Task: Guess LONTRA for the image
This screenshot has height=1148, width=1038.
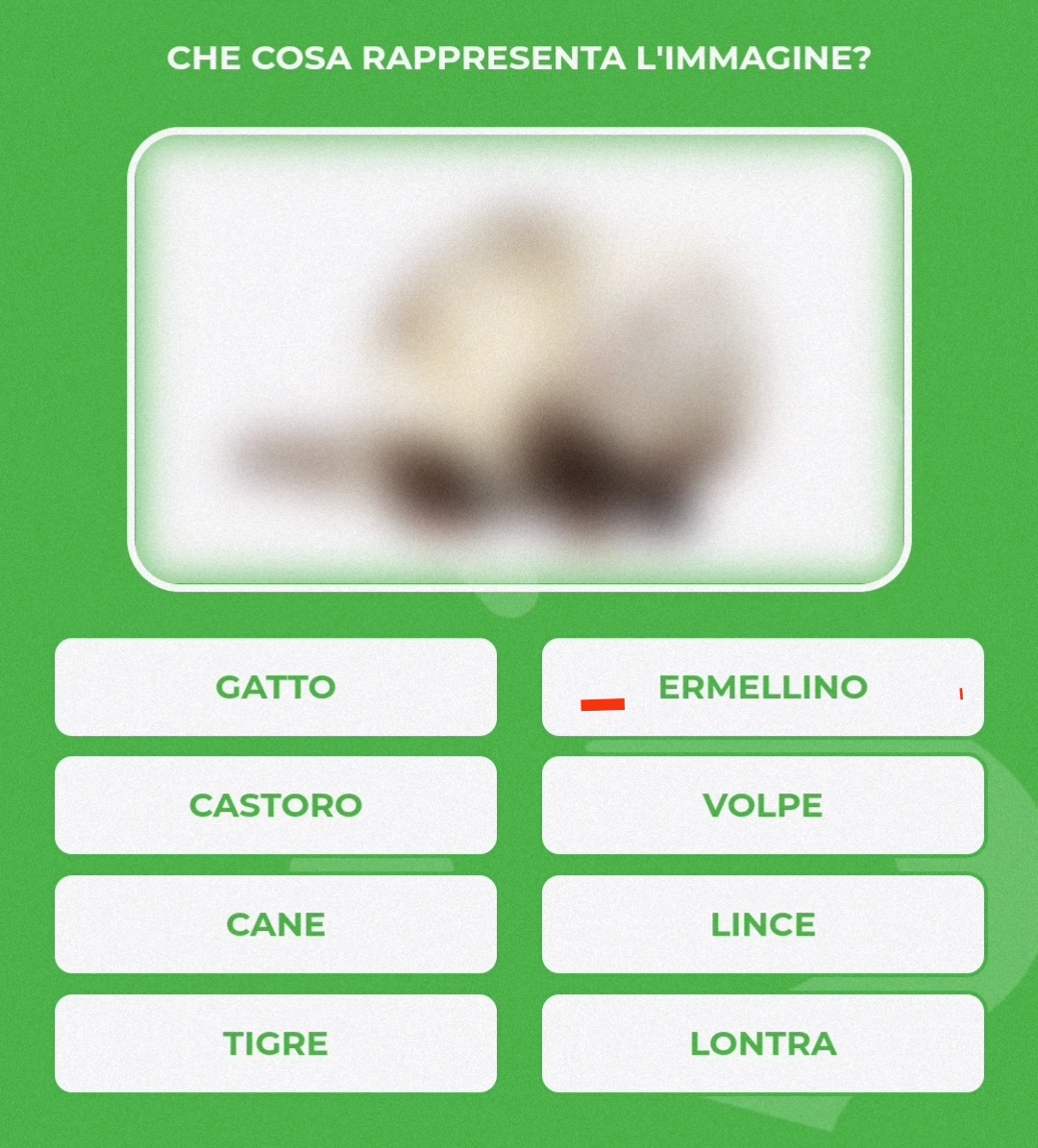Action: [x=762, y=1043]
